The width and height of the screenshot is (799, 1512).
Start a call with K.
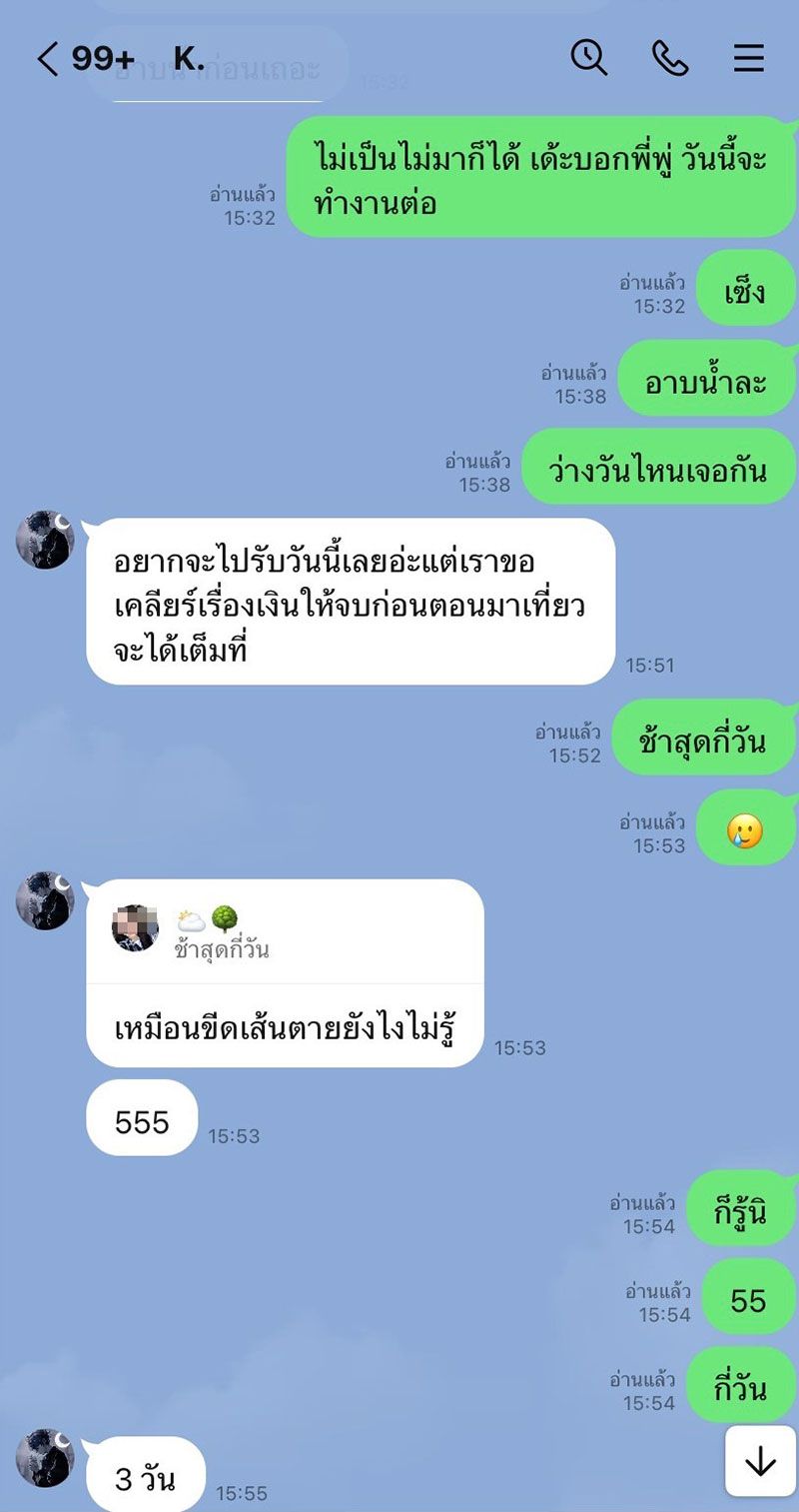click(x=669, y=58)
